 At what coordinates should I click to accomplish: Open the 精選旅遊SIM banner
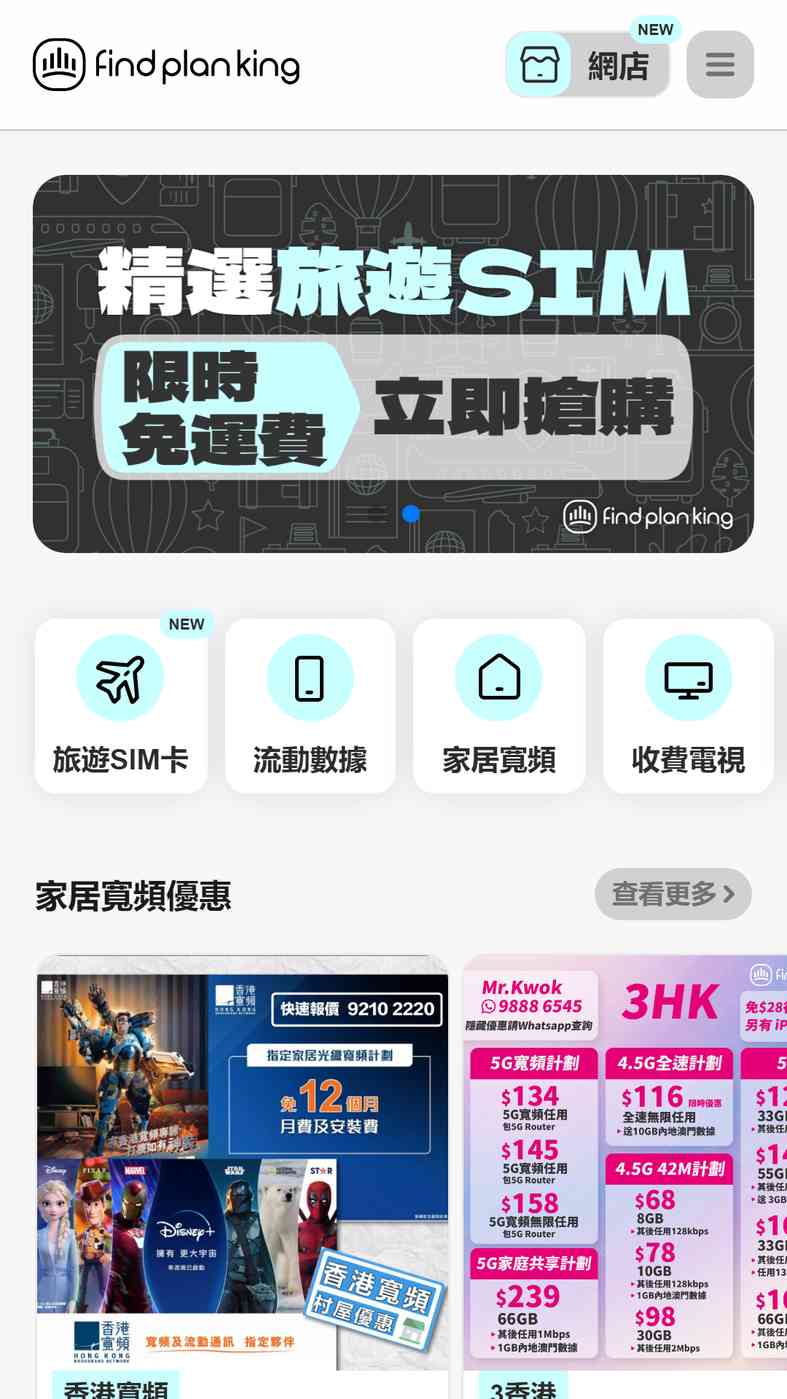pos(393,364)
